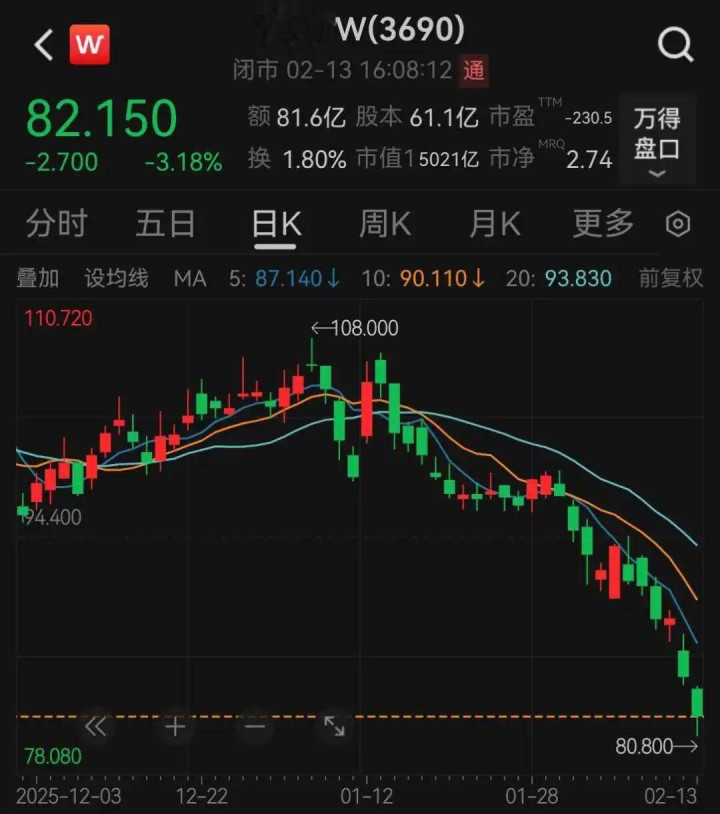
Task: Zoom in the K-line chart with plus
Action: pyautogui.click(x=175, y=726)
